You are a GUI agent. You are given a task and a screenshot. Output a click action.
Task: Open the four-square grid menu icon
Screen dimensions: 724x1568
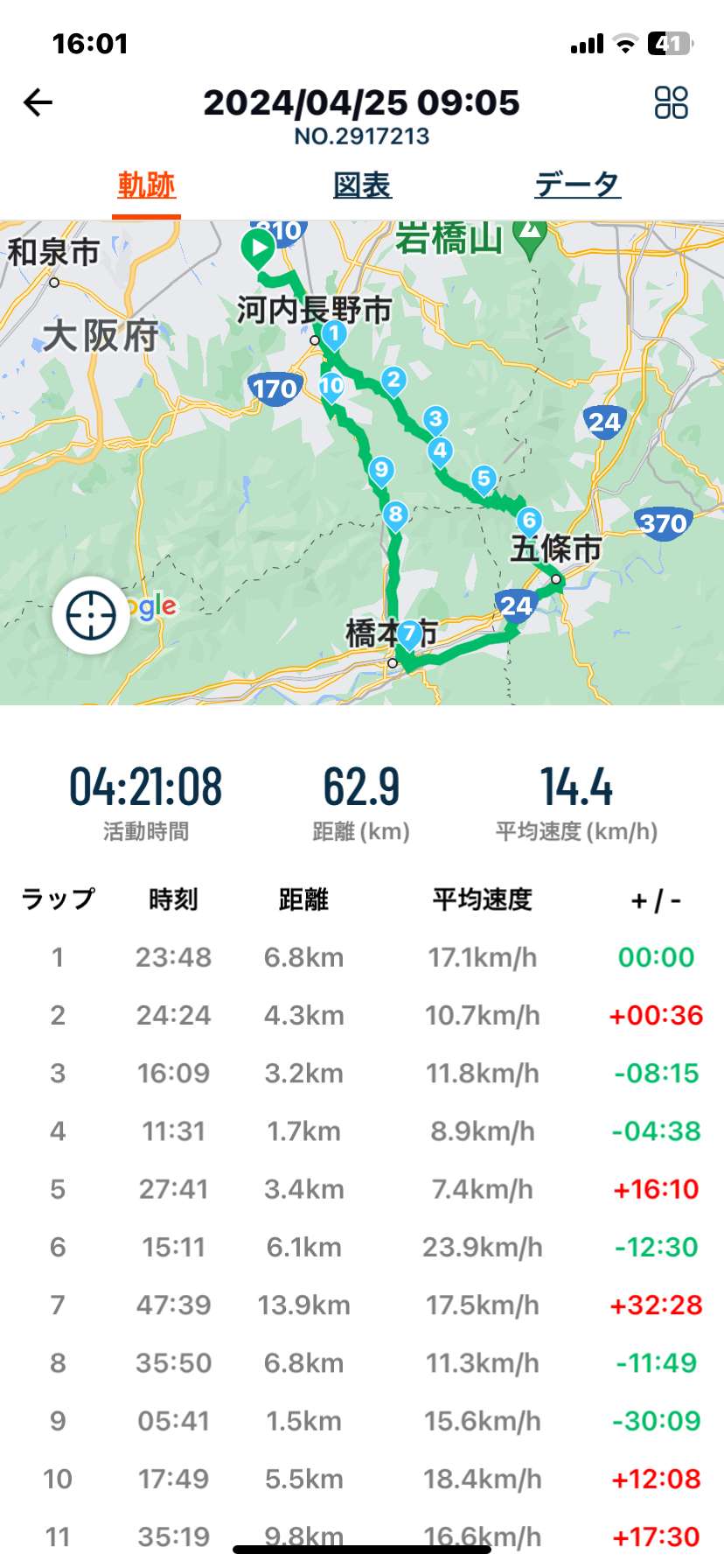click(x=672, y=102)
